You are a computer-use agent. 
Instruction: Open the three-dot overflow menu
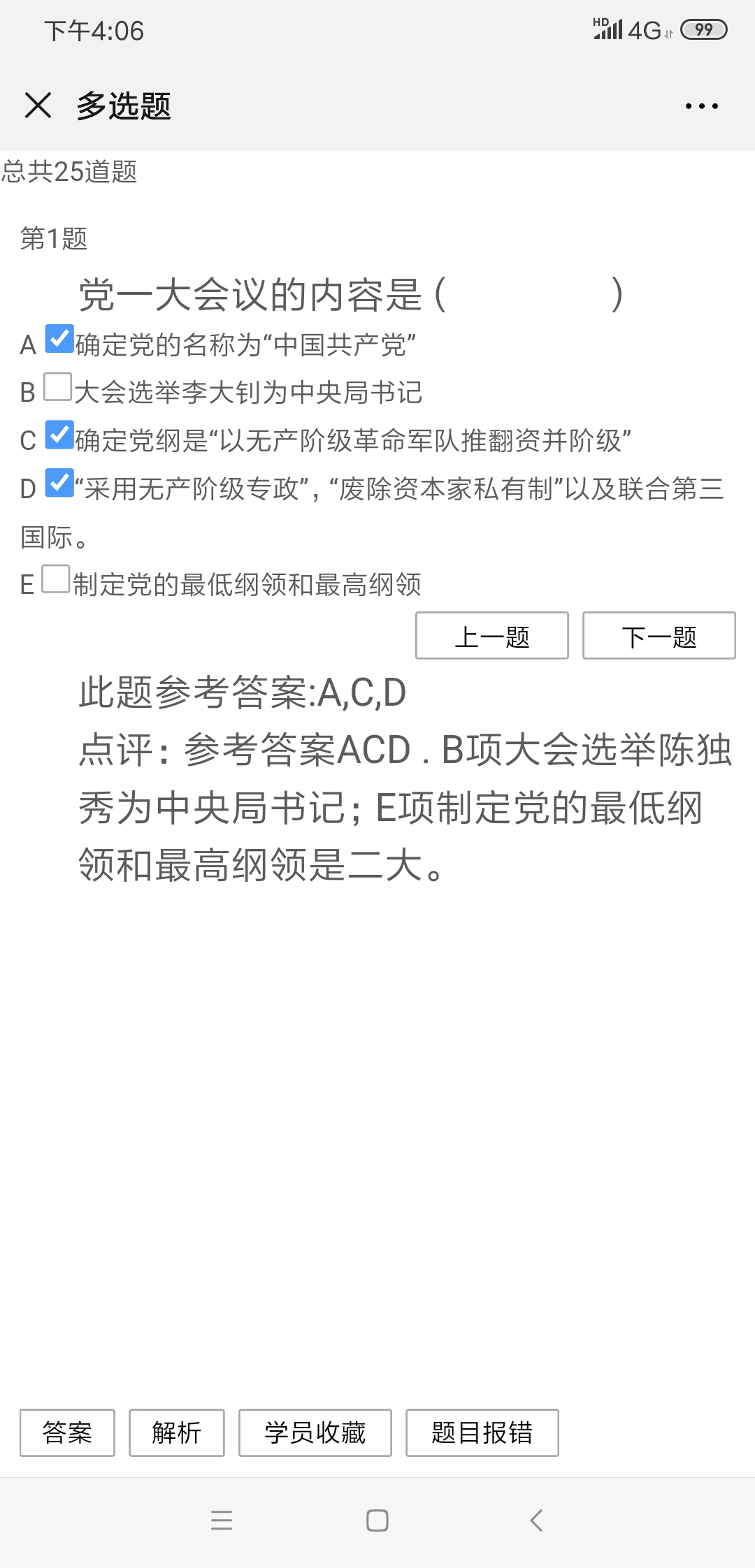701,106
